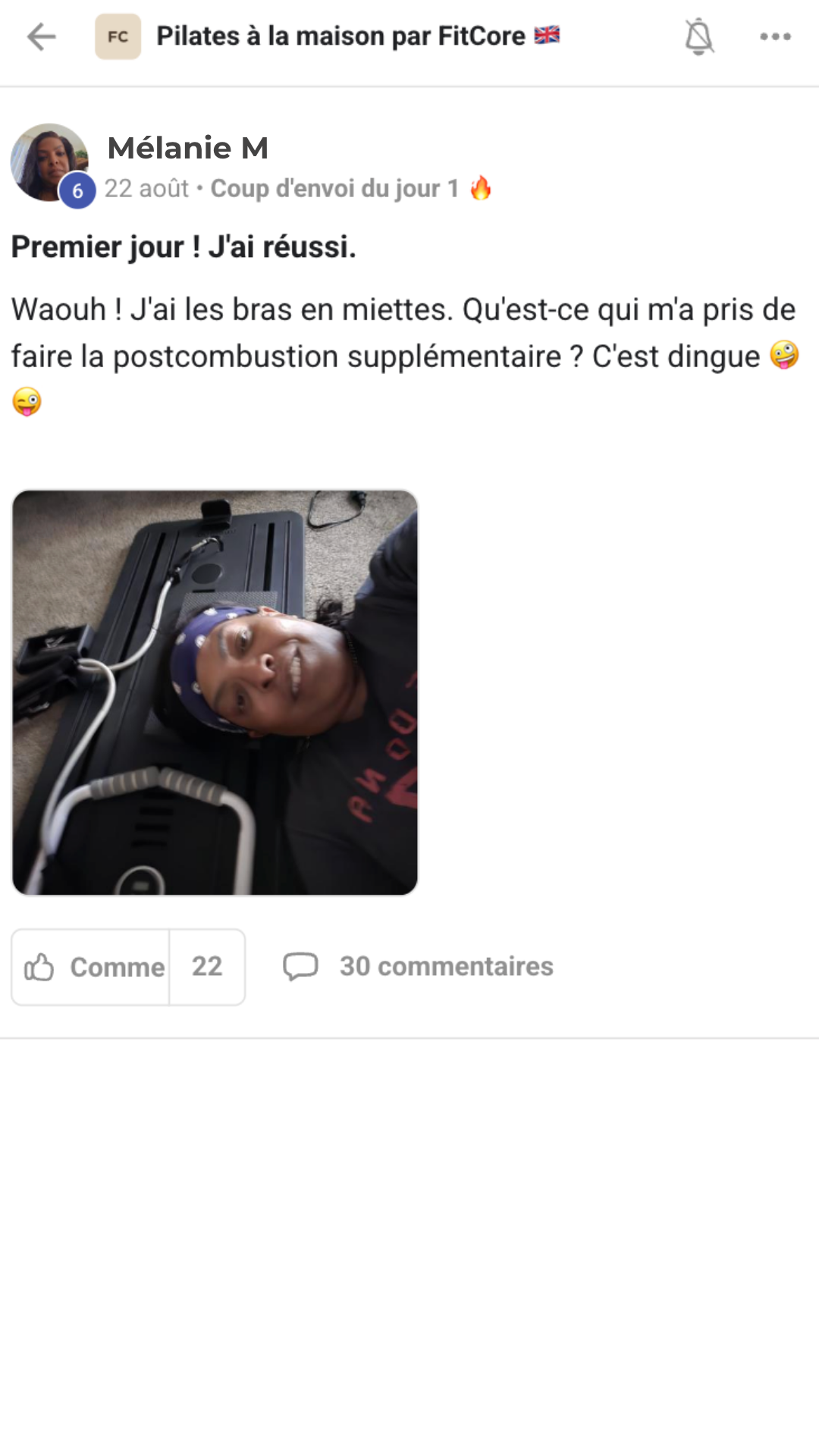The width and height of the screenshot is (819, 1456).
Task: Open the three-dot overflow menu
Action: tap(775, 36)
